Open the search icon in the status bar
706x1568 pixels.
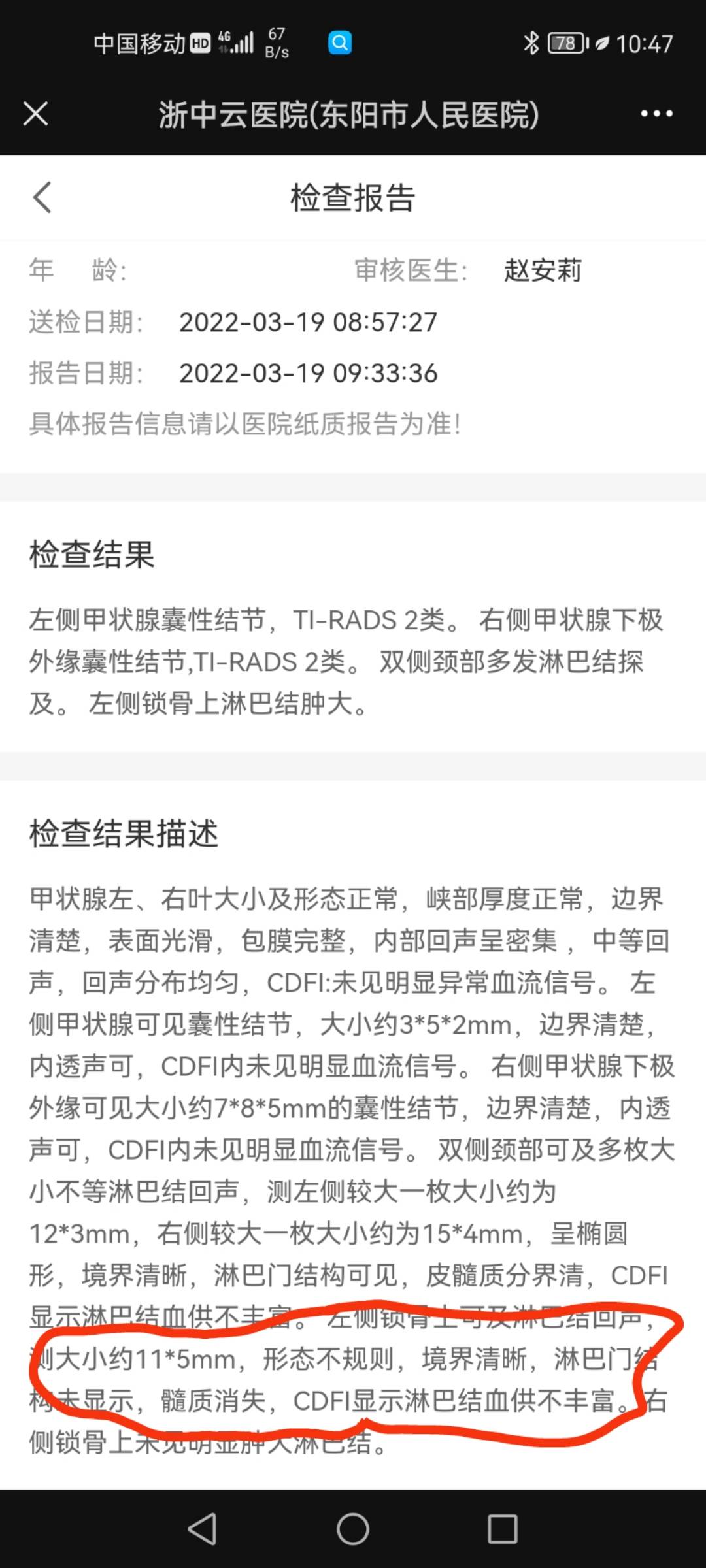point(339,42)
